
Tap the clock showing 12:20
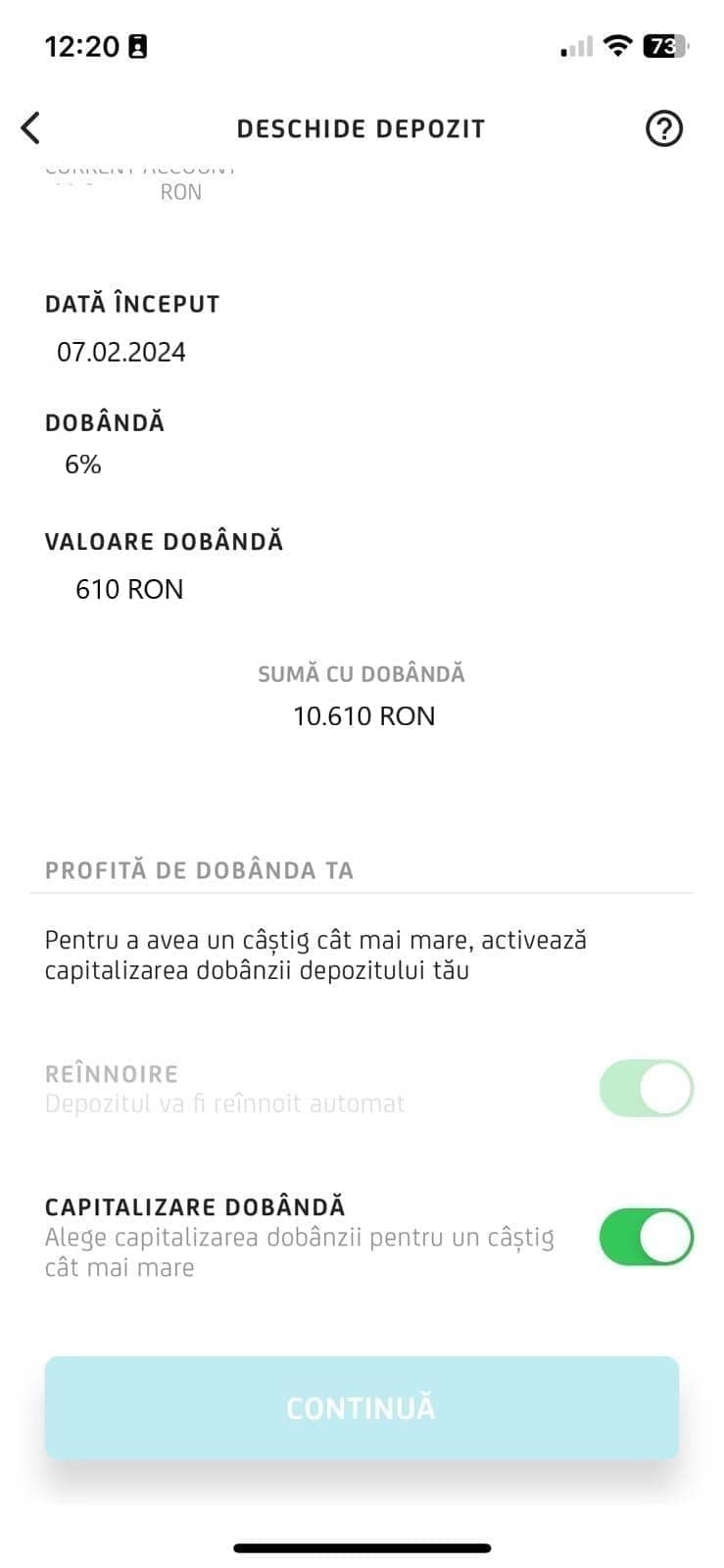80,45
